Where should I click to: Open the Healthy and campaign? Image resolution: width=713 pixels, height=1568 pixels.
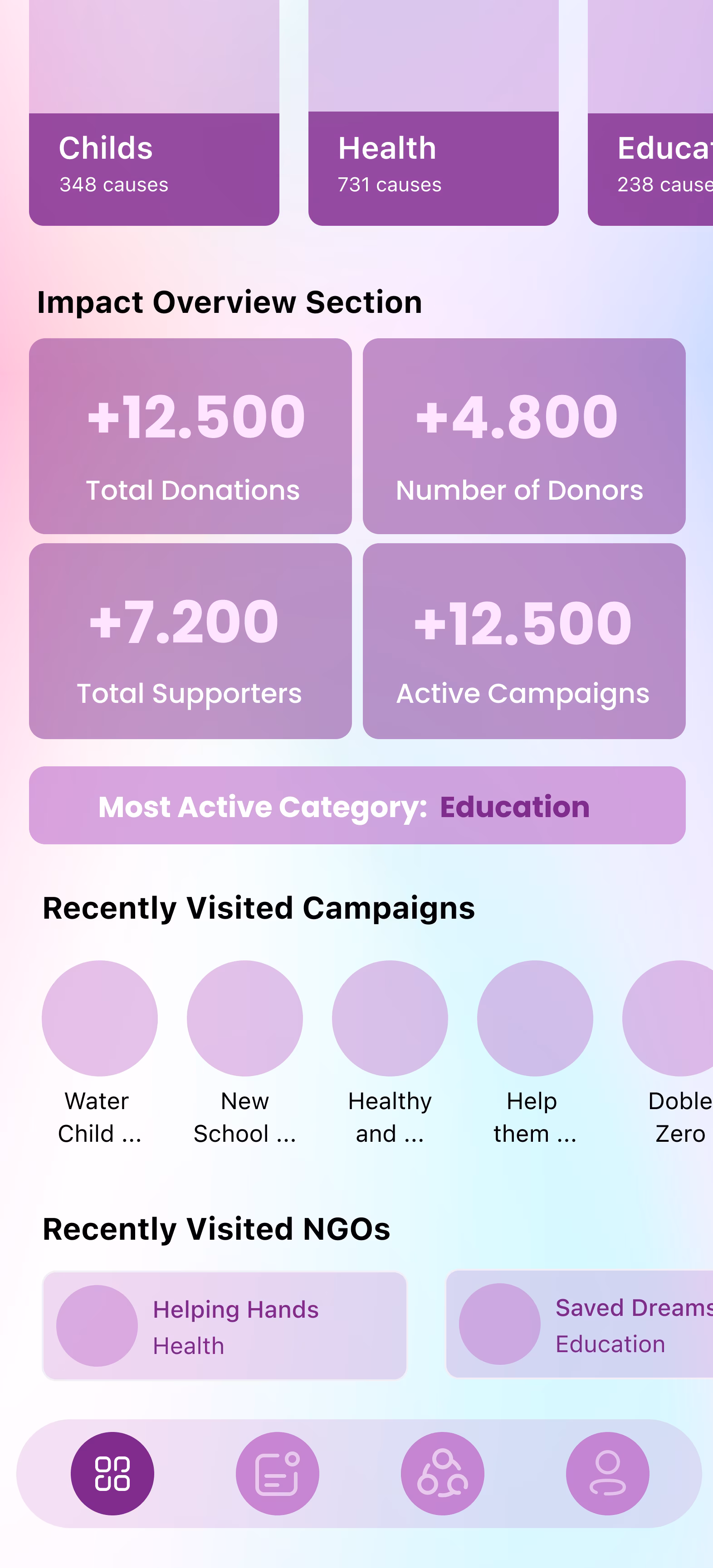pos(390,1018)
